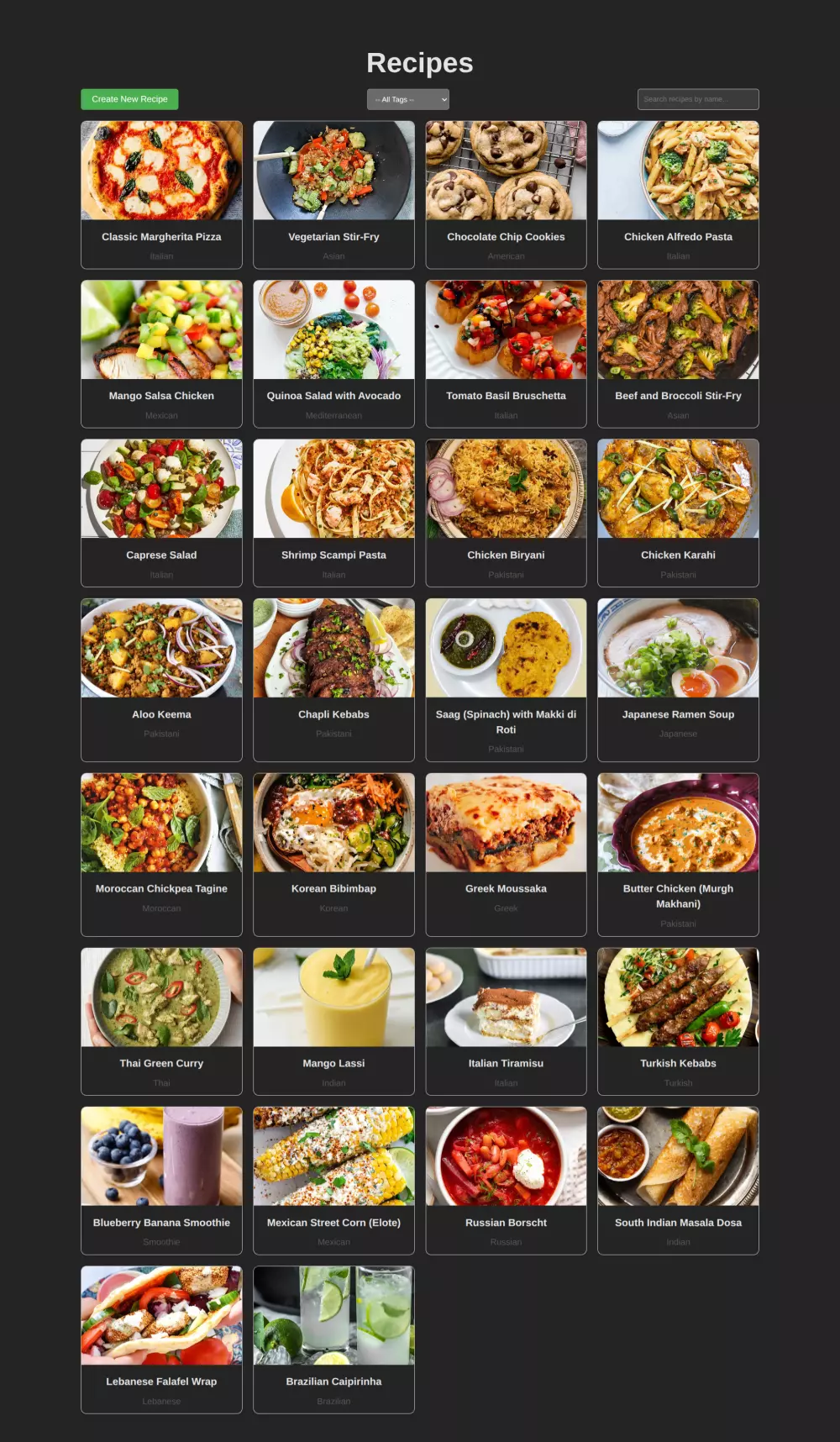Tap the Create New Recipe button
This screenshot has width=840, height=1442.
click(129, 99)
